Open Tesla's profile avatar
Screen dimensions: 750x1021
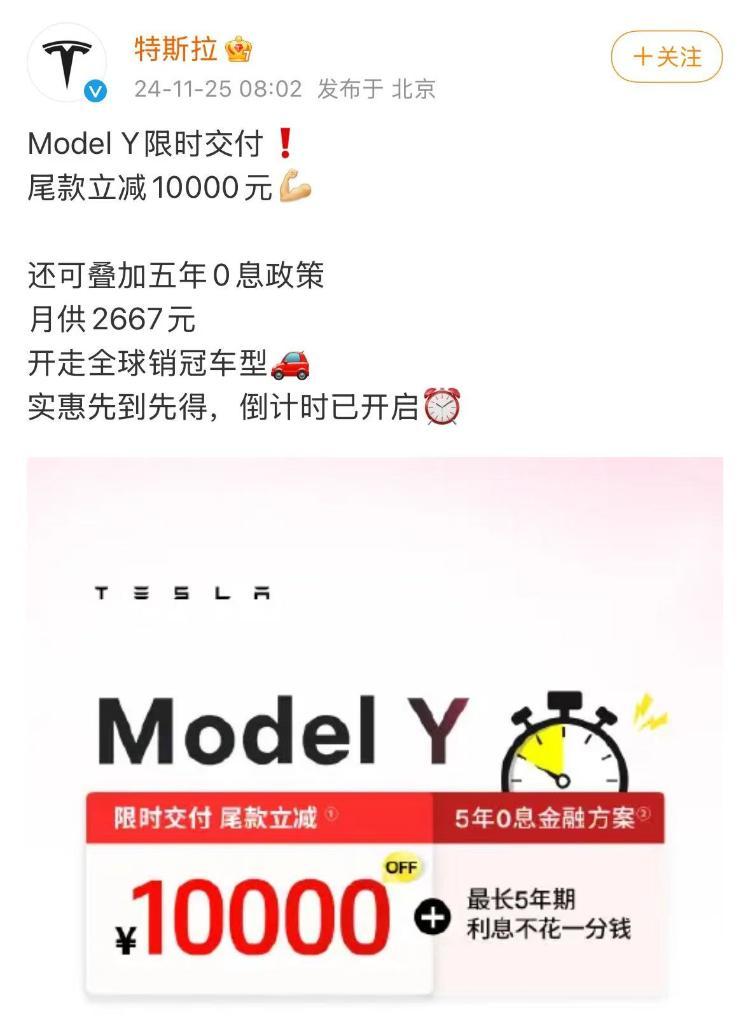tap(68, 62)
